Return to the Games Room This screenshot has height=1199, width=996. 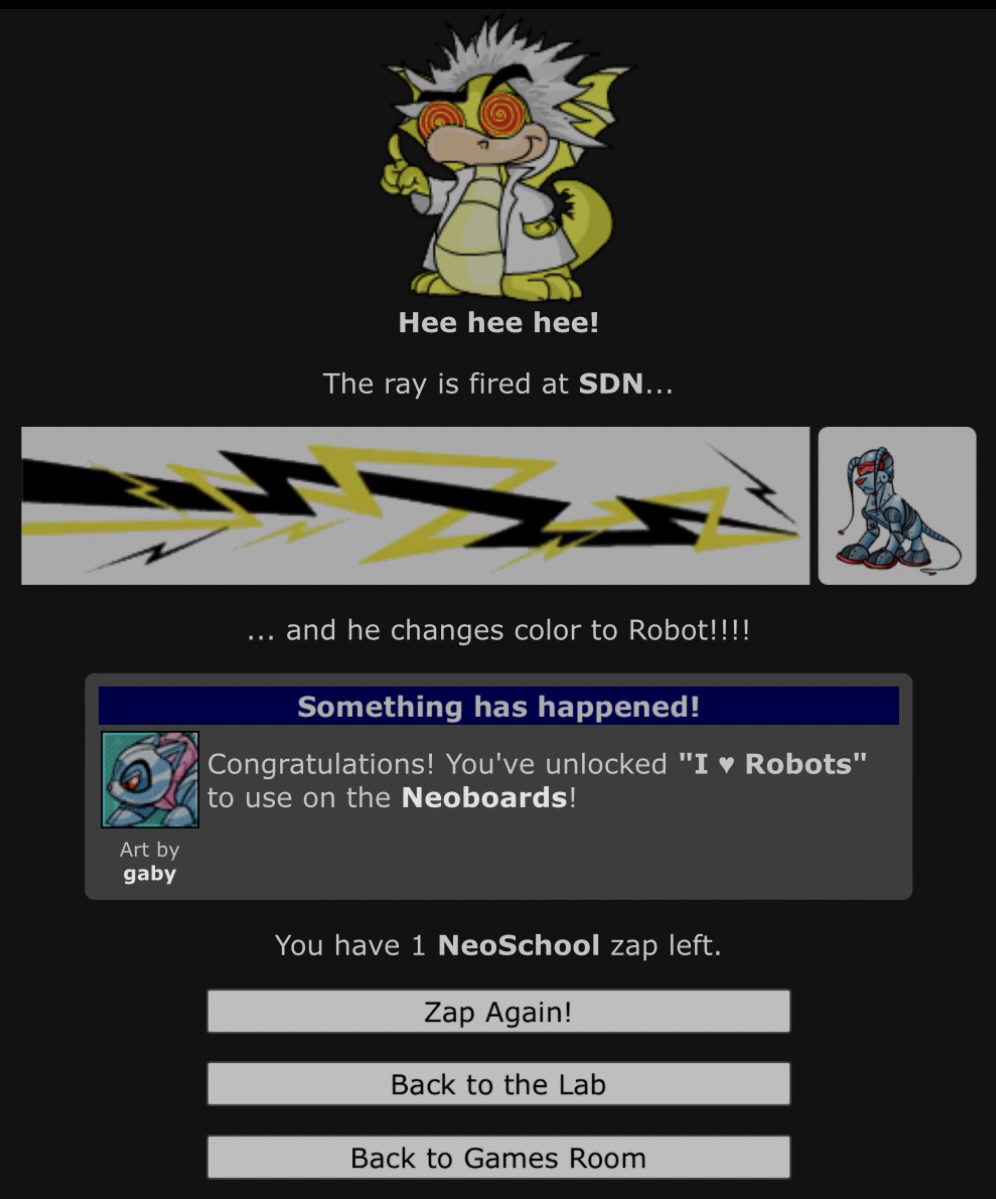tap(498, 1157)
